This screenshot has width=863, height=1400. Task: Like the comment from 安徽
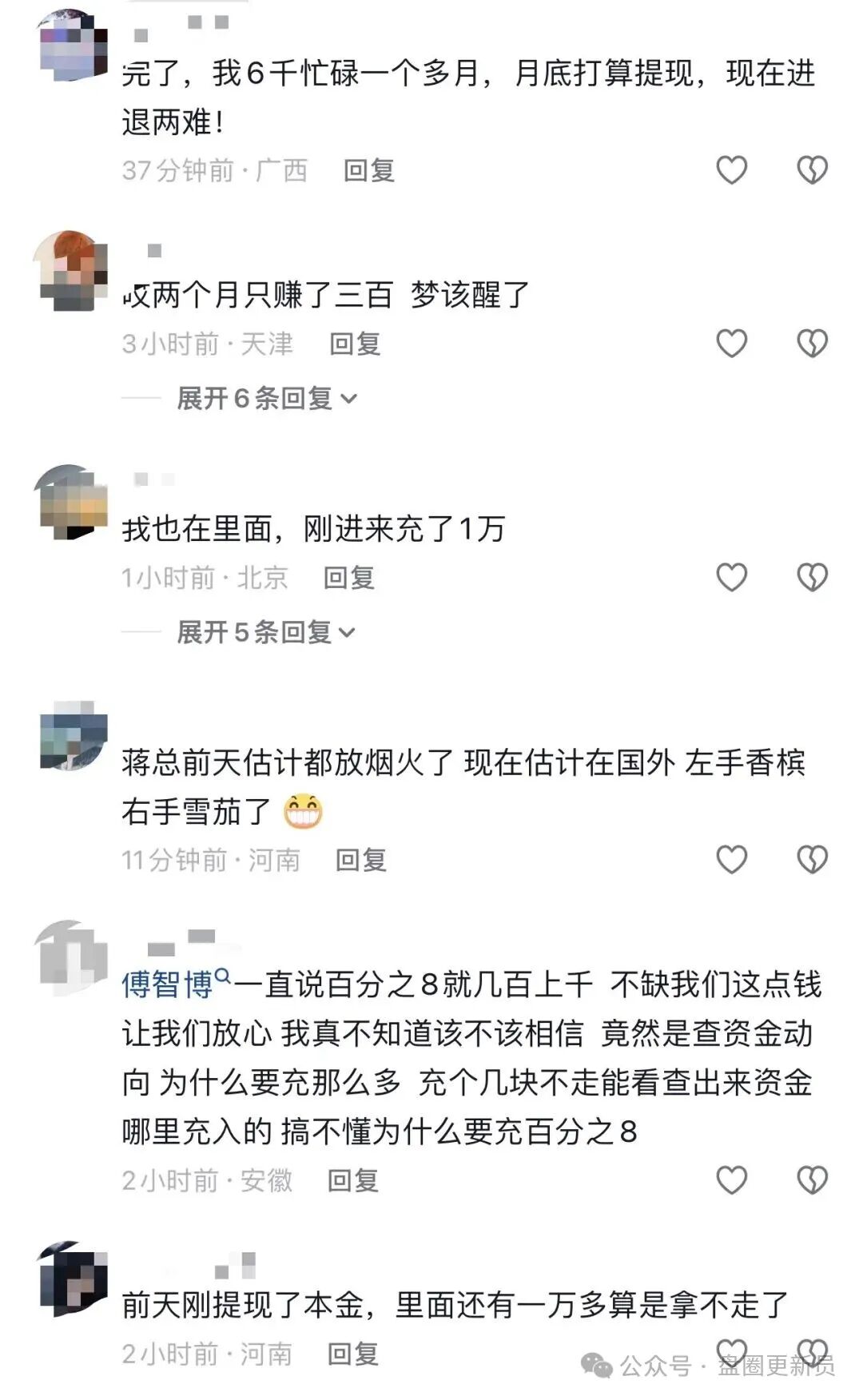pos(731,1179)
